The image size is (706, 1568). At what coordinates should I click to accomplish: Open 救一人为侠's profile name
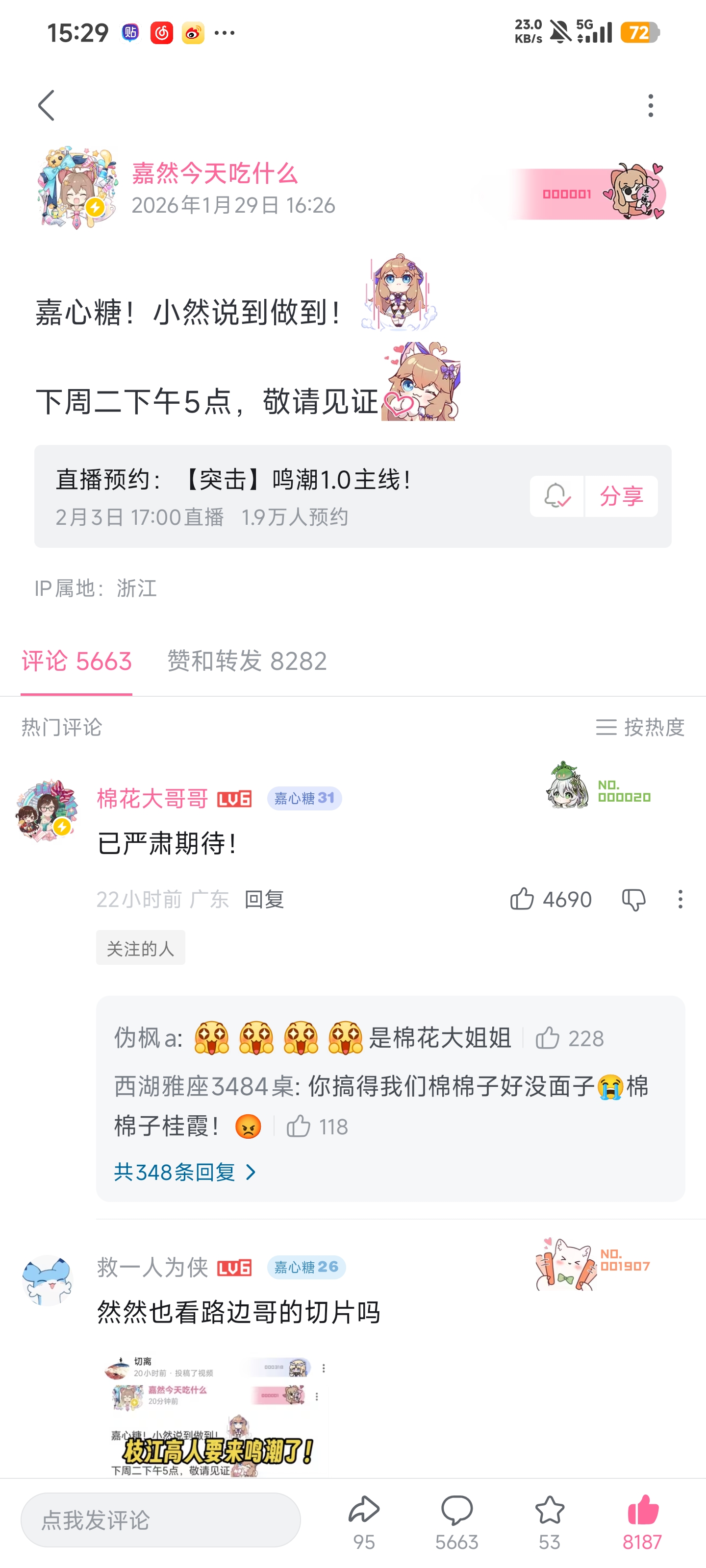(x=152, y=1267)
